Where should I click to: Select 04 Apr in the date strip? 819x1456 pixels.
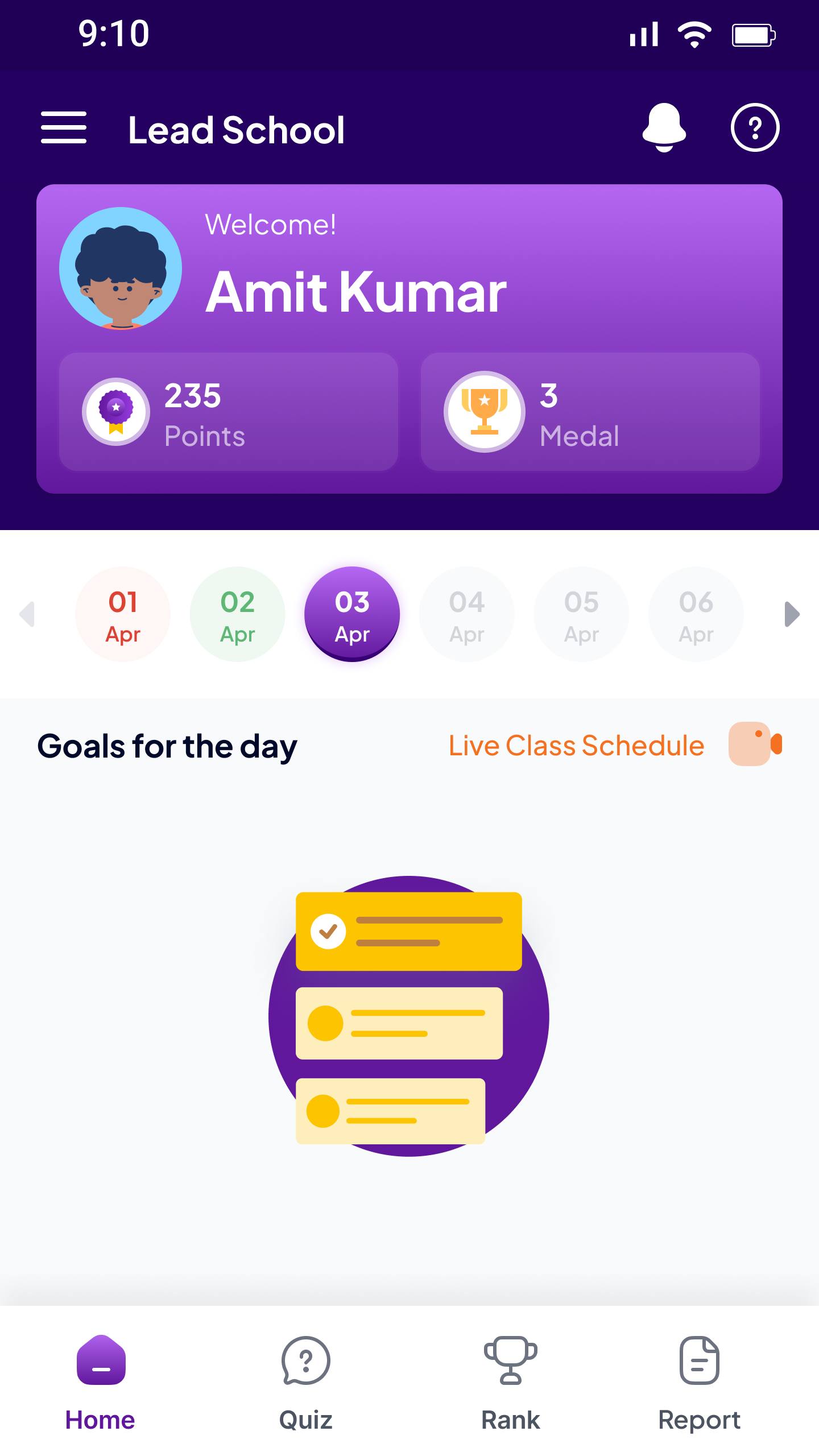pos(467,614)
